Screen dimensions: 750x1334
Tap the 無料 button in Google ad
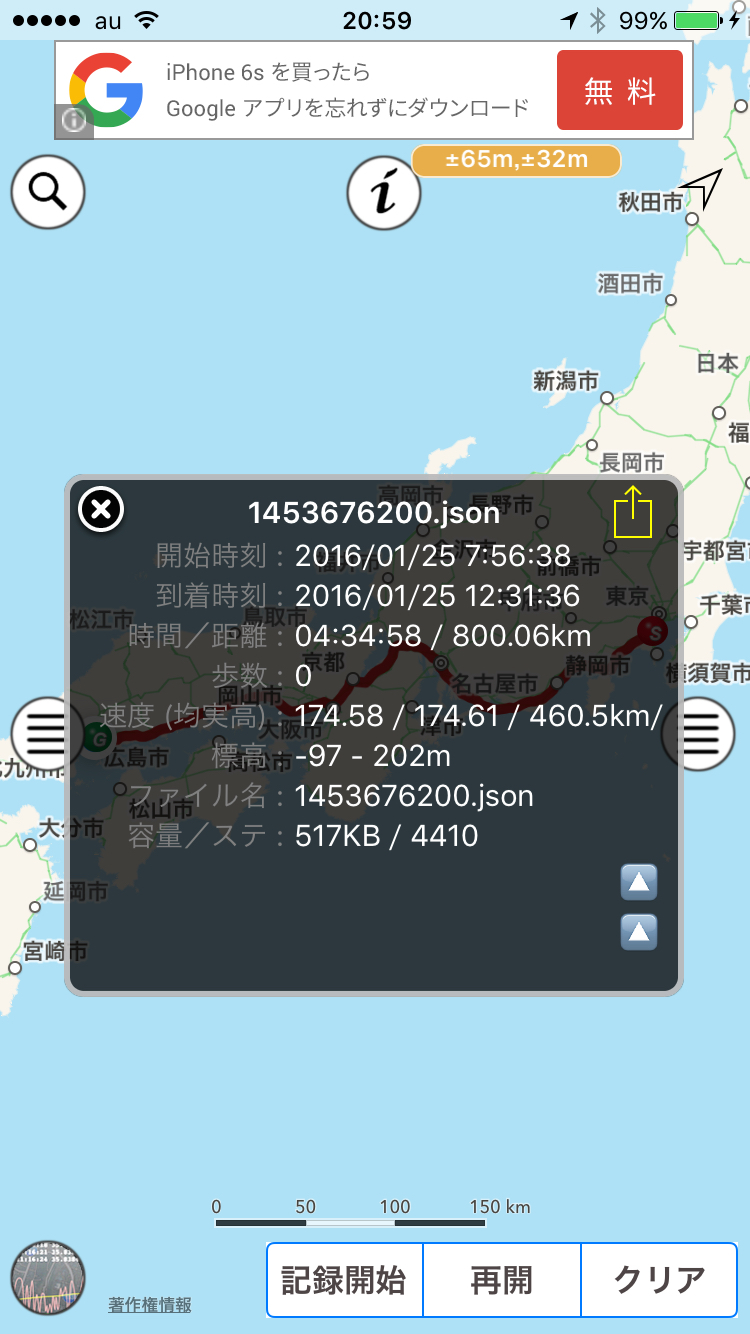pyautogui.click(x=619, y=91)
